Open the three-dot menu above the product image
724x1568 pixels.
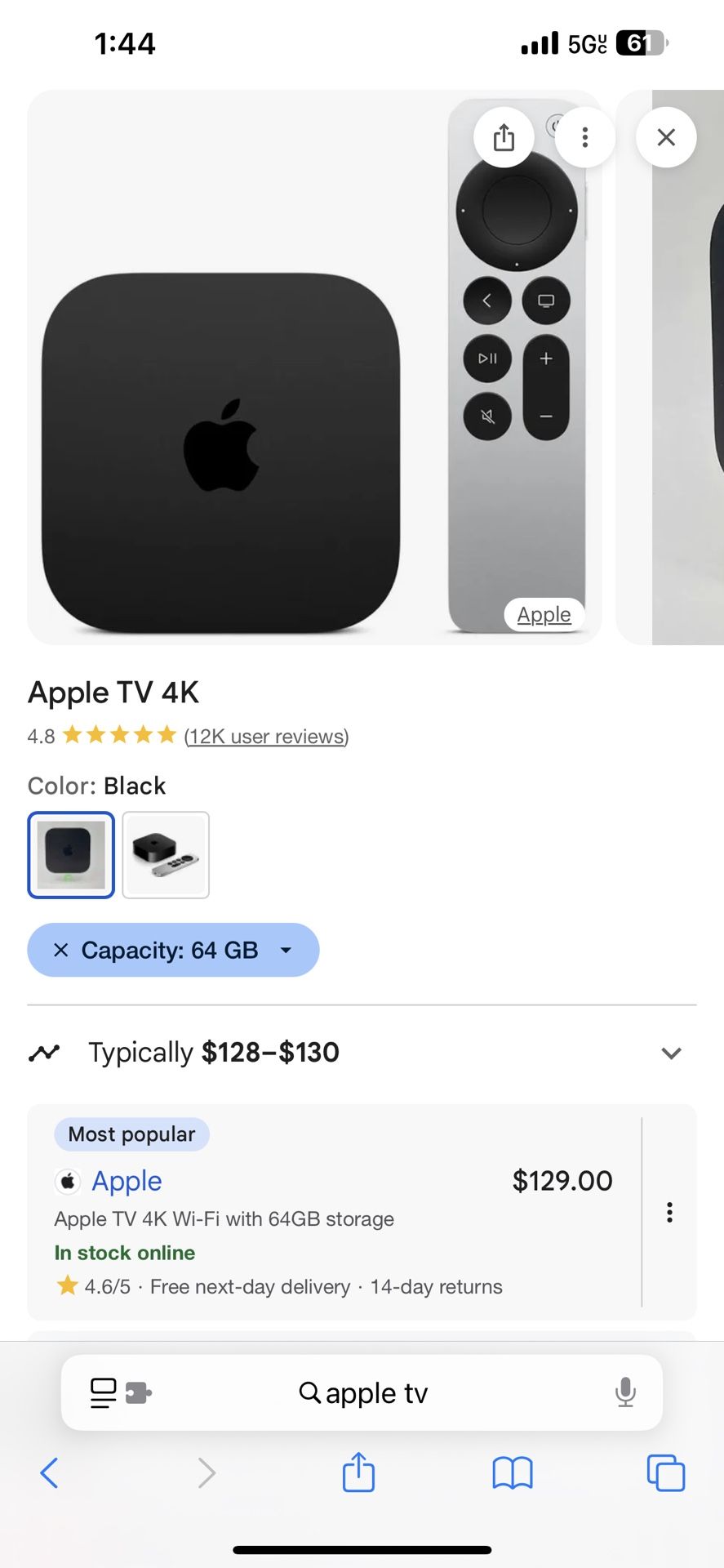(x=585, y=137)
